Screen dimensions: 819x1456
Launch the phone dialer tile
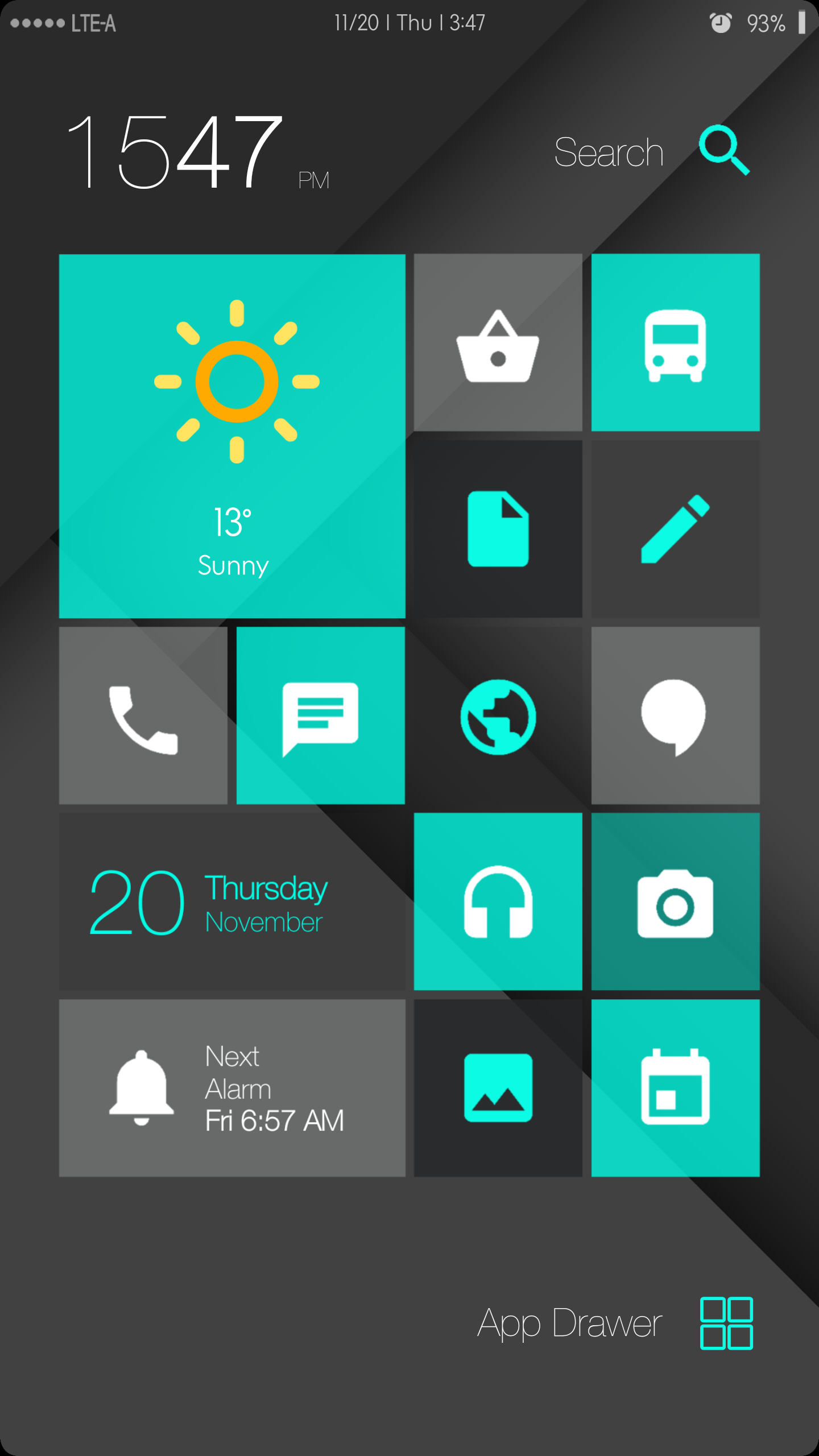[143, 715]
